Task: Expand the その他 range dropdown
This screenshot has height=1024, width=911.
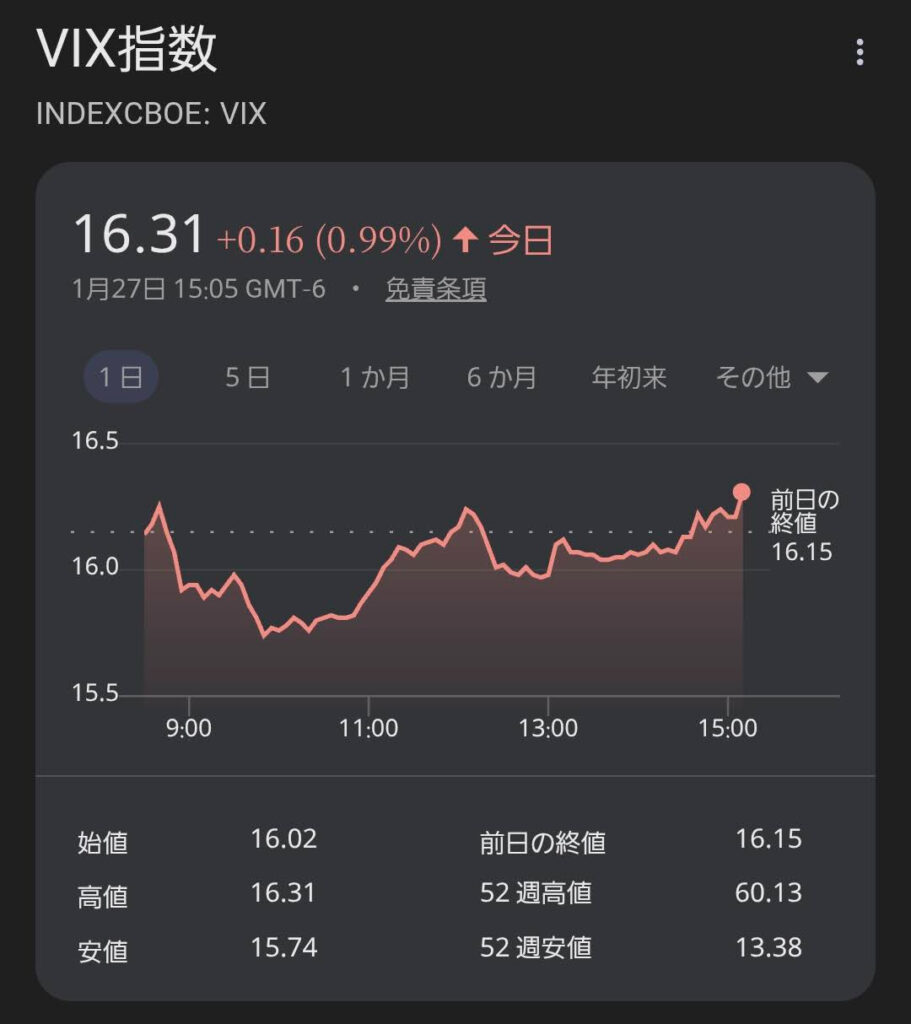Action: [x=772, y=378]
